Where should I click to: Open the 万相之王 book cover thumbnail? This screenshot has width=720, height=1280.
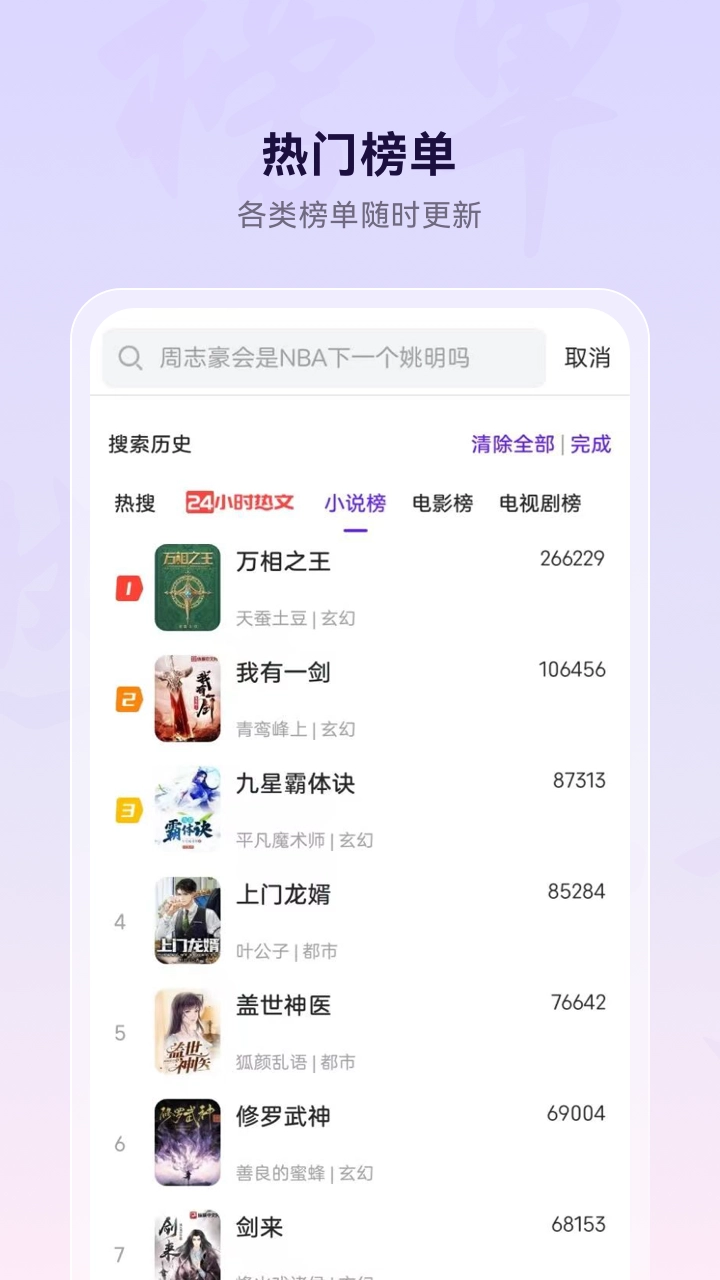click(x=188, y=586)
